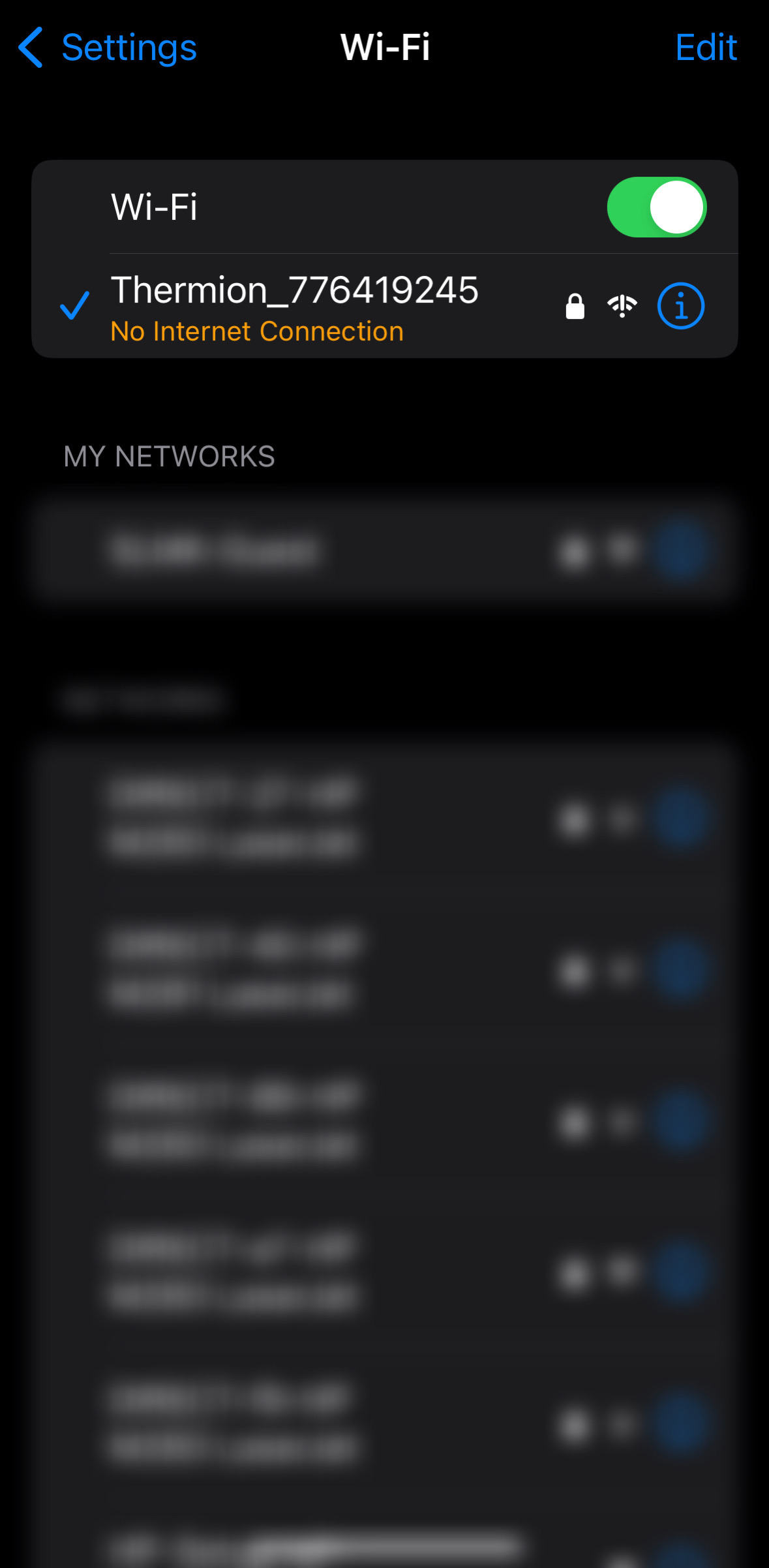Select the Thermion_776419245 network row
This screenshot has height=1568, width=769.
(x=385, y=306)
